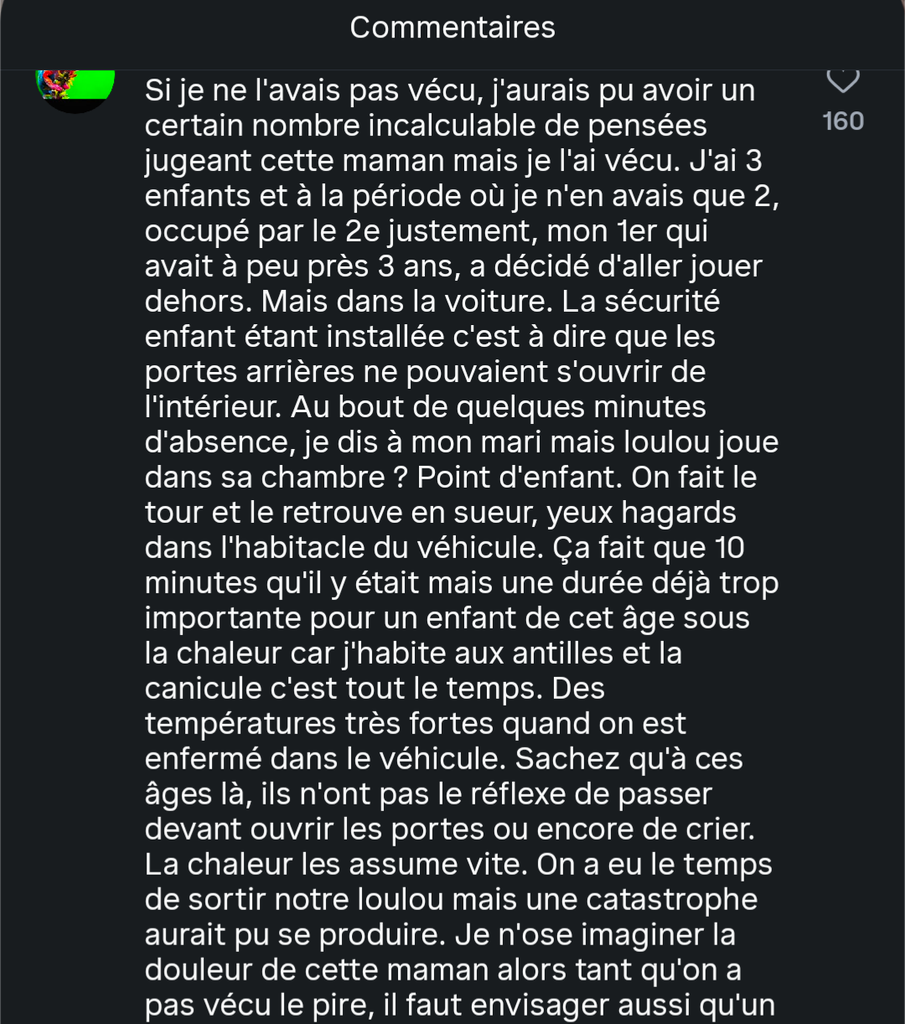Open the commenter's profile picture

pos(75,91)
